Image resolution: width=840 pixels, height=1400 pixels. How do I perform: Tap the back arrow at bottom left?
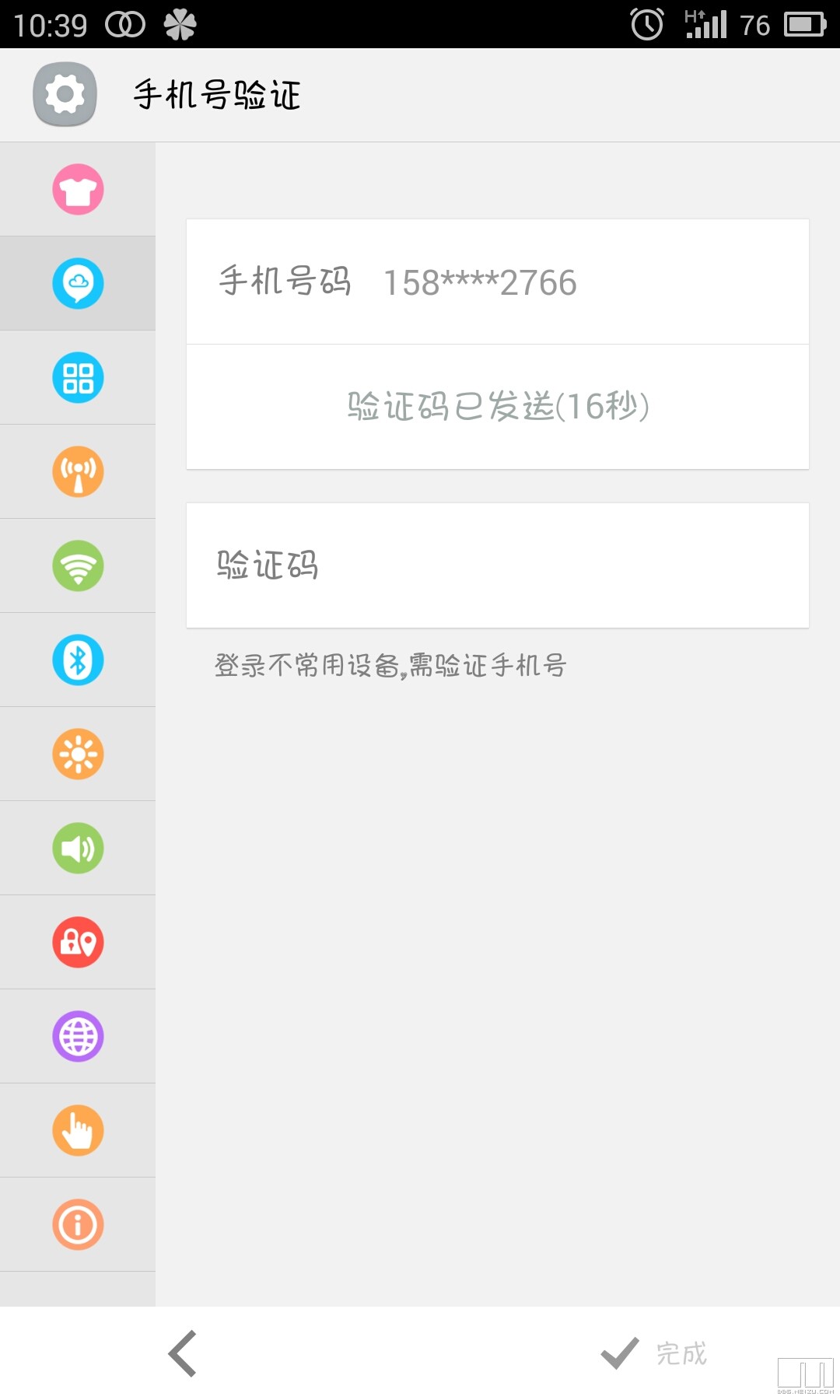180,1352
